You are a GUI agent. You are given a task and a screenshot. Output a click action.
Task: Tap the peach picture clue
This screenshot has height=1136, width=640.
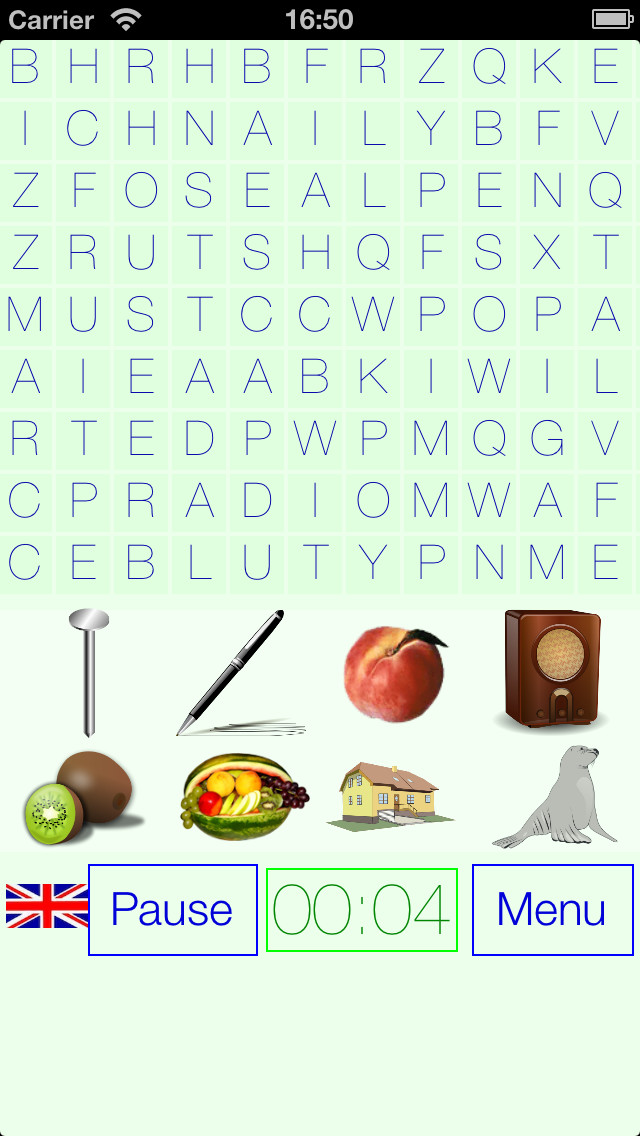tap(395, 674)
